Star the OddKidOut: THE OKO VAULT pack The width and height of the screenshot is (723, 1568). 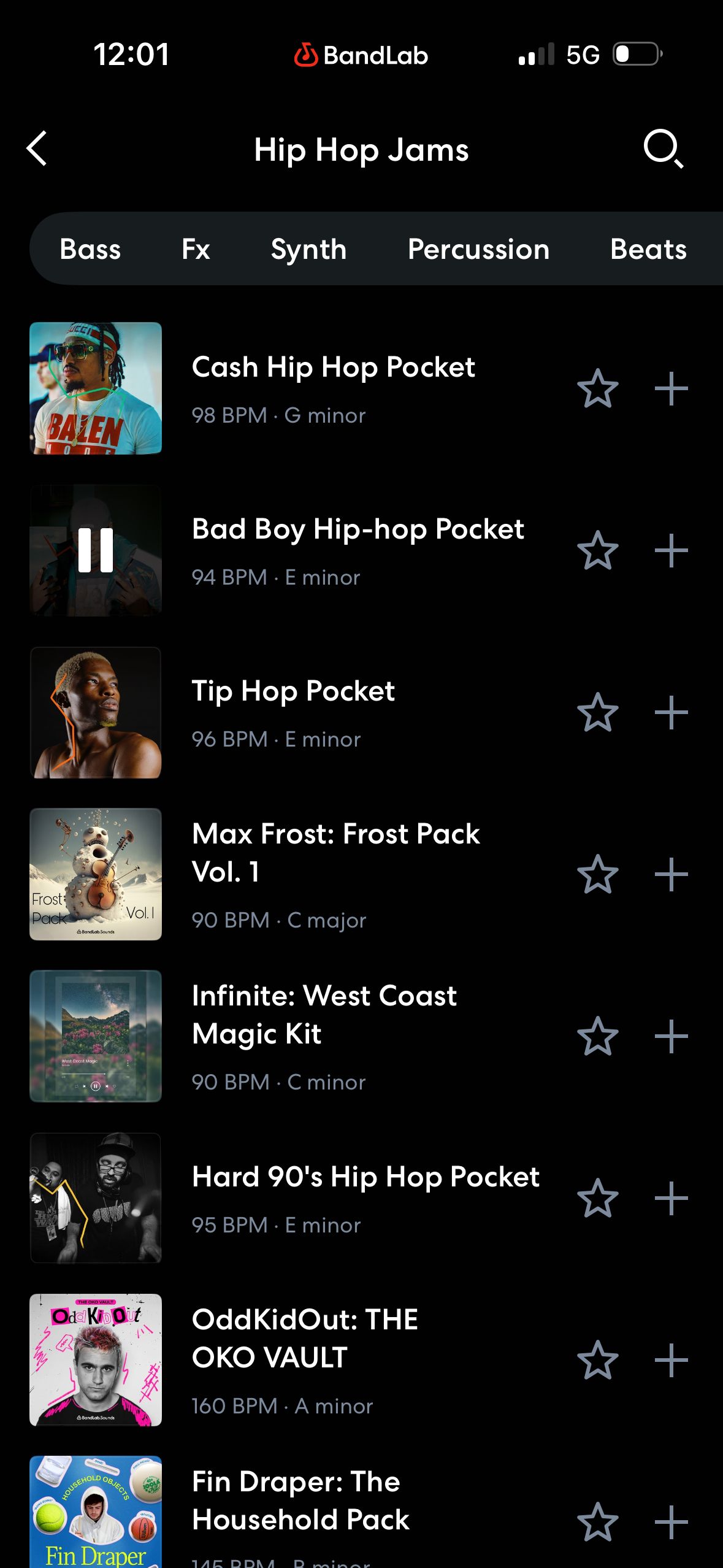tap(597, 1359)
